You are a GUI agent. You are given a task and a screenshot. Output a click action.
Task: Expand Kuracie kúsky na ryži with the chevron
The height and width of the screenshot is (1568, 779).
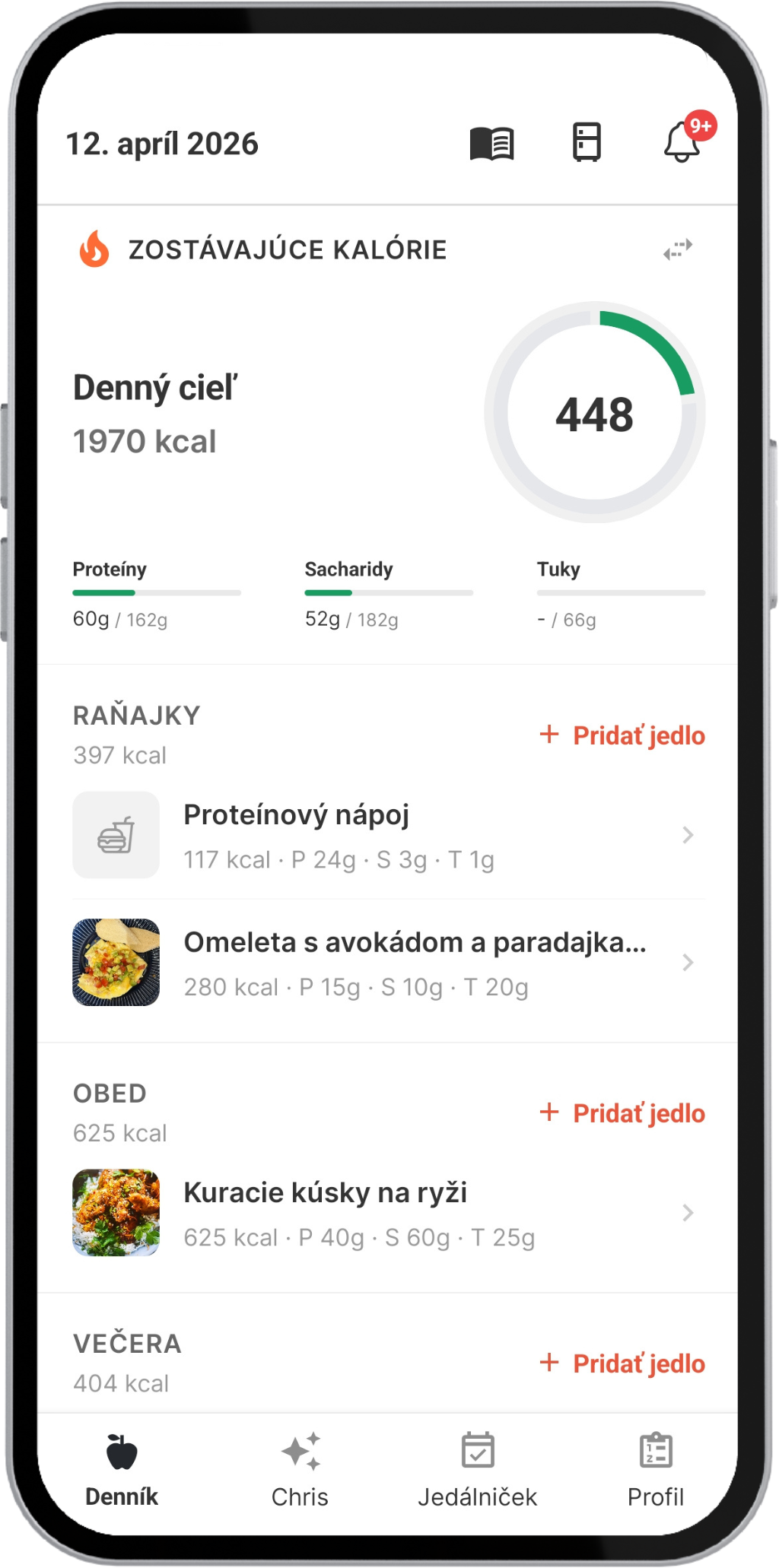pyautogui.click(x=688, y=1212)
